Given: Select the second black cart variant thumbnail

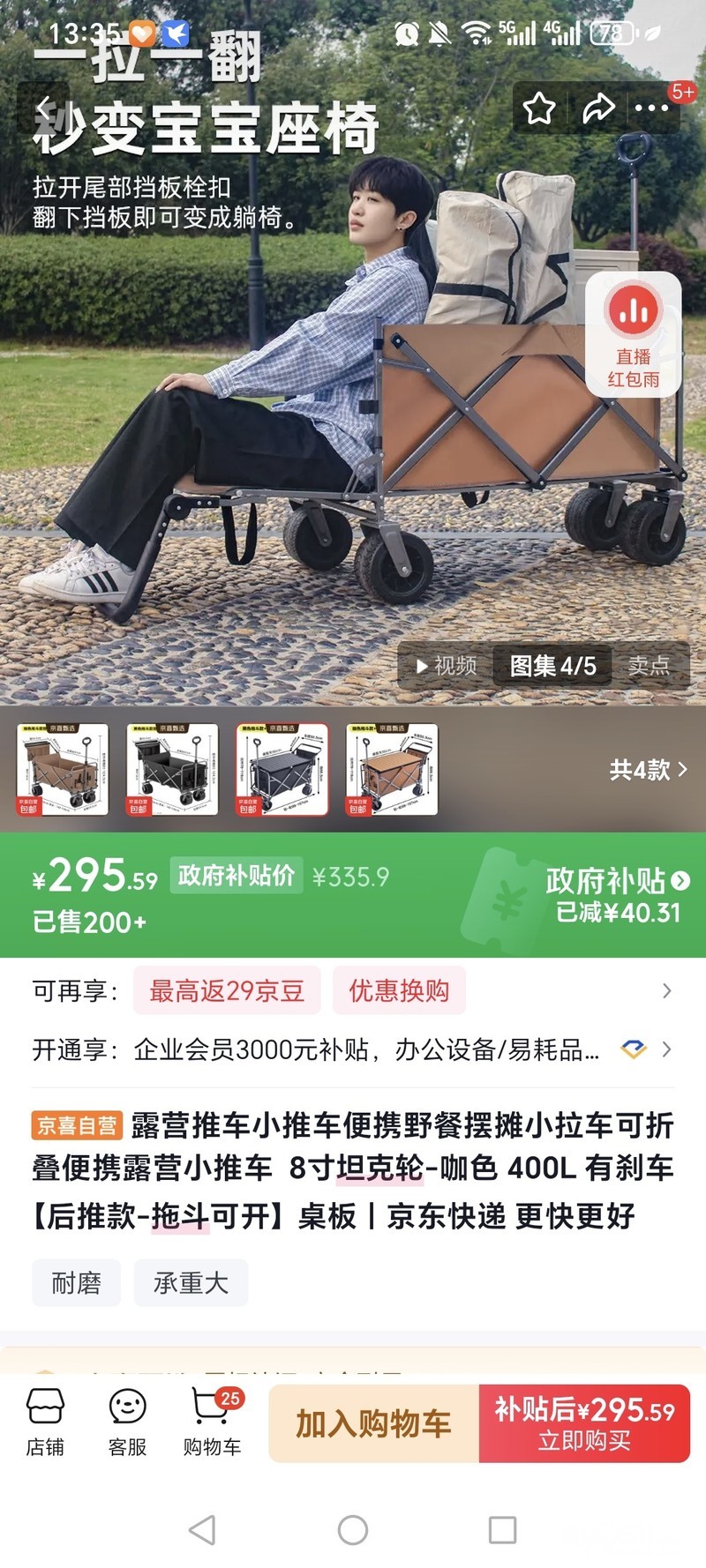Looking at the screenshot, I should point(172,770).
